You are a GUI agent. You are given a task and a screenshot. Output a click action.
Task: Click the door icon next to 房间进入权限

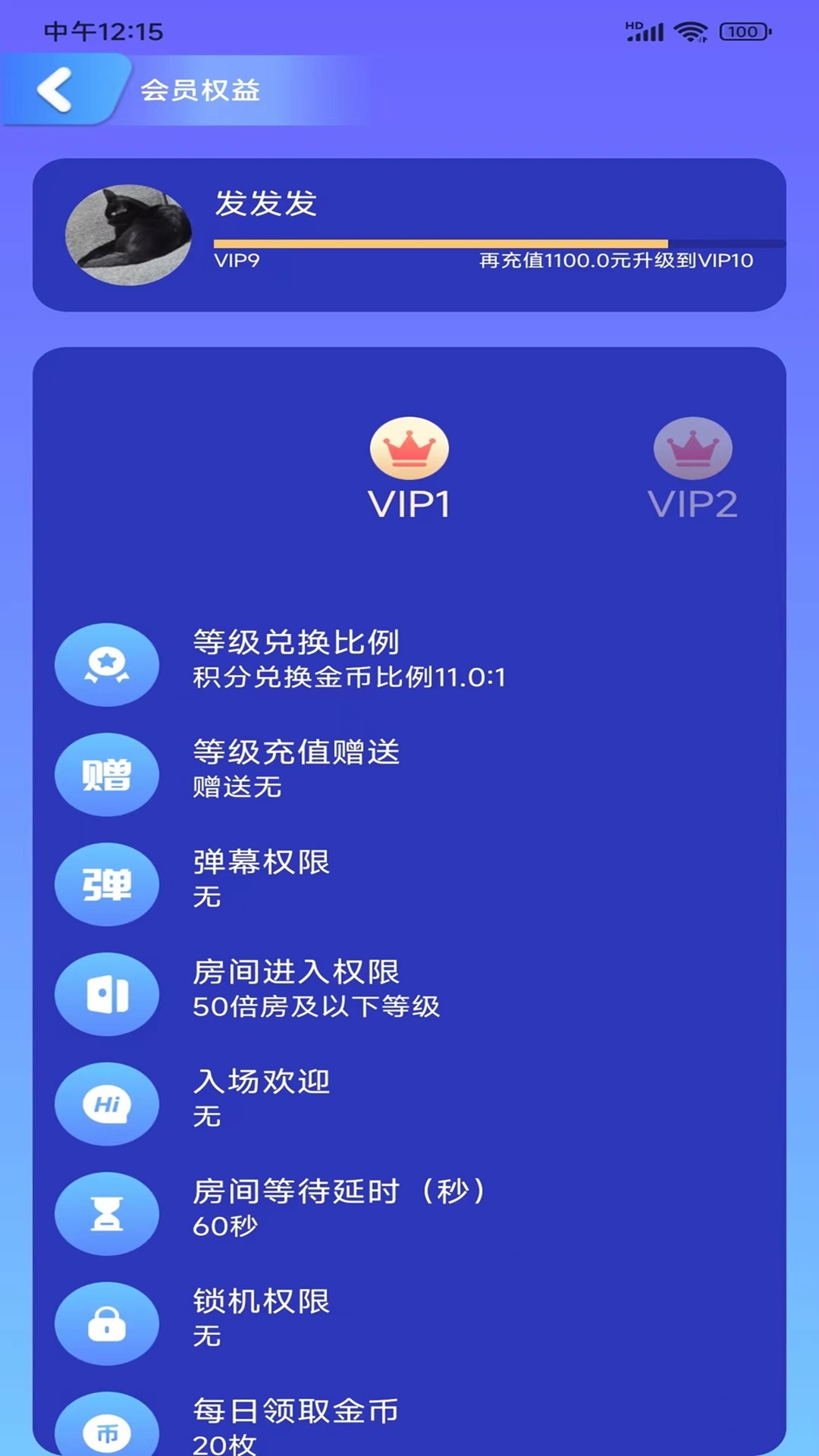107,994
